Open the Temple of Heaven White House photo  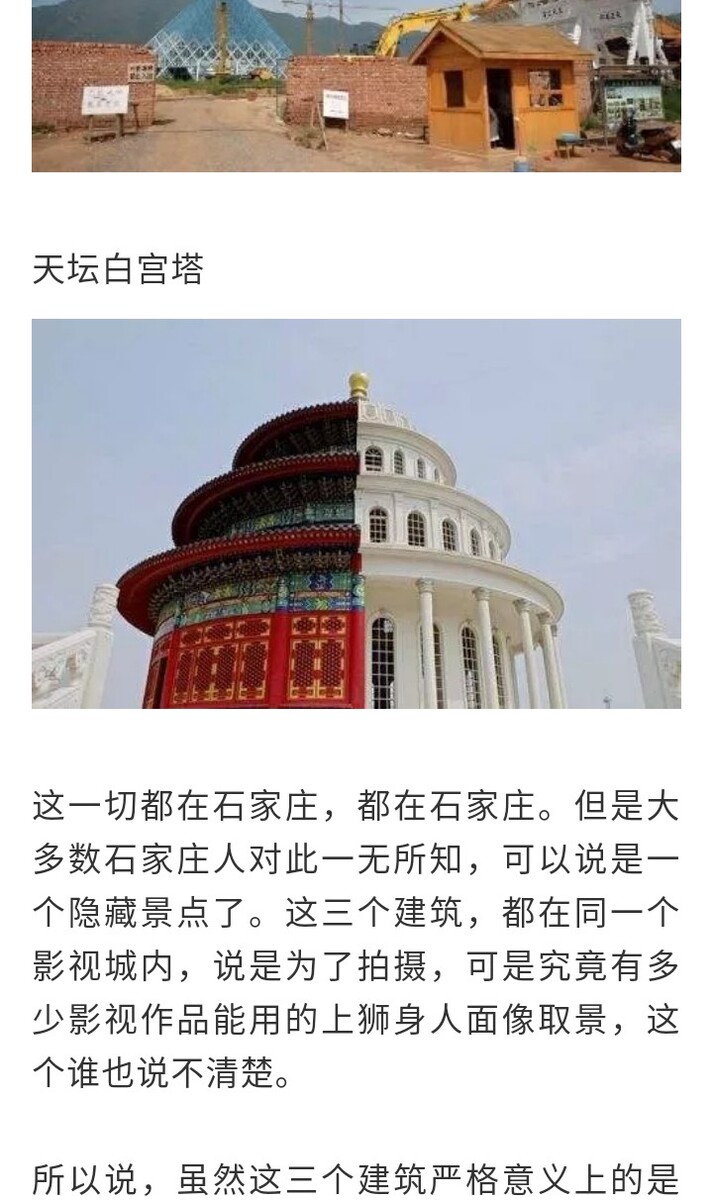coord(356,513)
